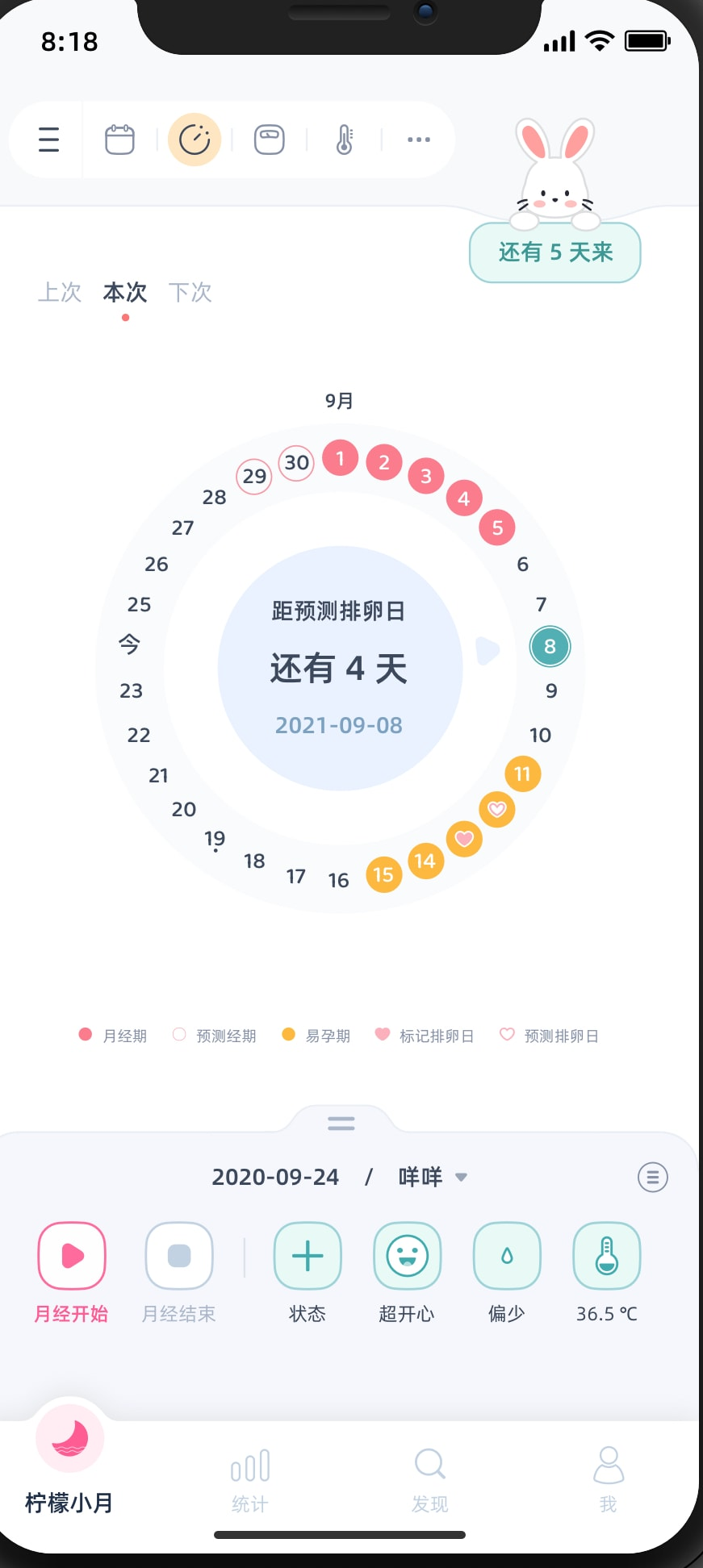Switch to calendar view icon
The image size is (703, 1568).
pyautogui.click(x=119, y=140)
